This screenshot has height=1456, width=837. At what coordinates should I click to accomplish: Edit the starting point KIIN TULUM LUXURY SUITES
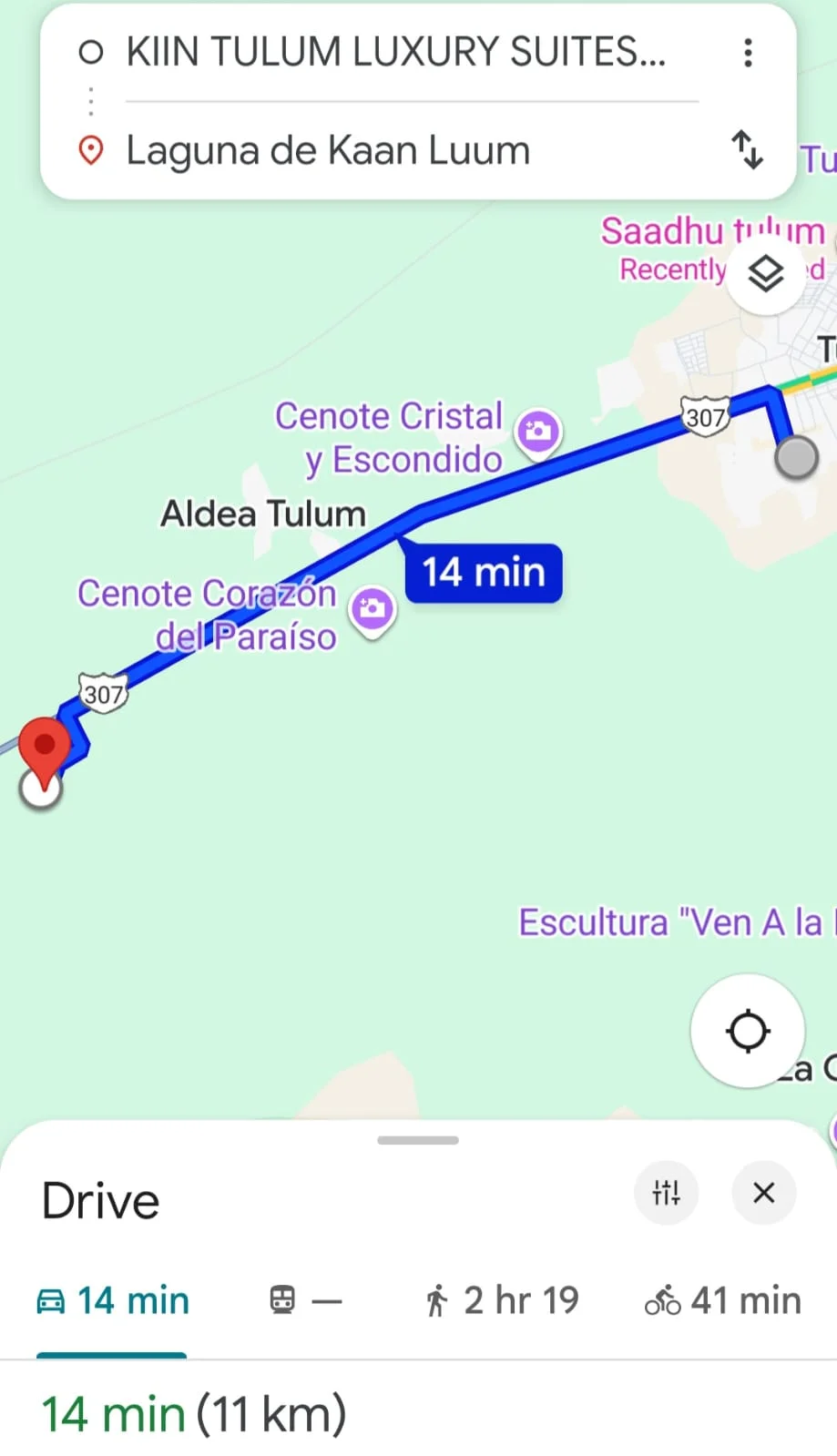pyautogui.click(x=396, y=53)
